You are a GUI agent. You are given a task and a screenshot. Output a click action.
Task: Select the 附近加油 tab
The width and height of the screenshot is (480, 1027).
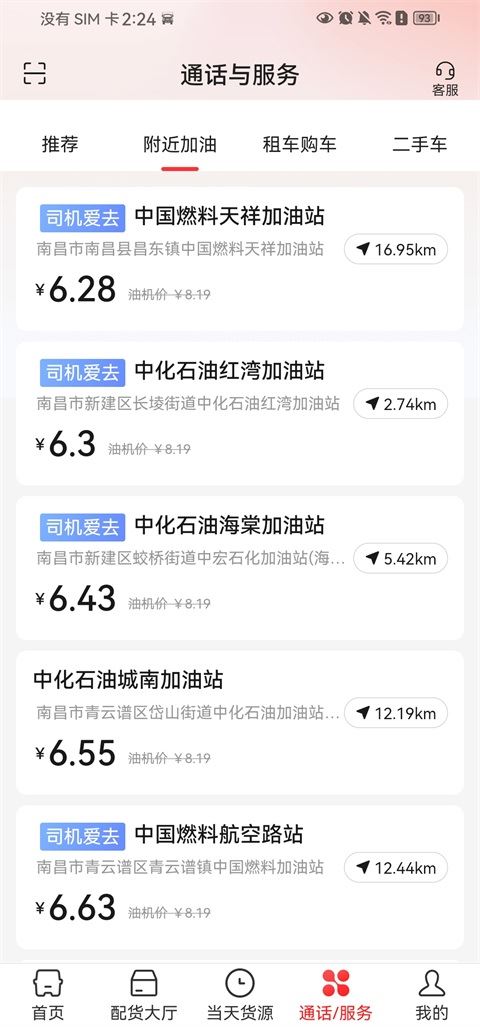click(179, 144)
